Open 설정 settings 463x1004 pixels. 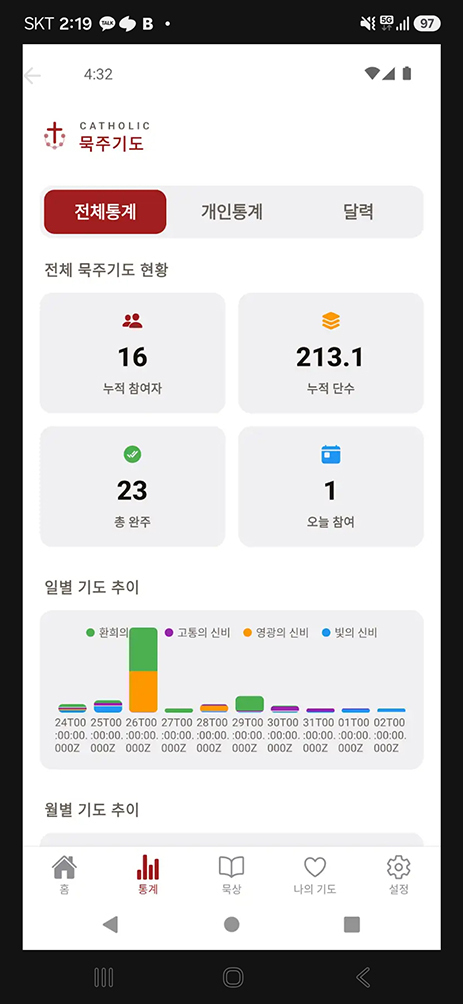pyautogui.click(x=398, y=875)
